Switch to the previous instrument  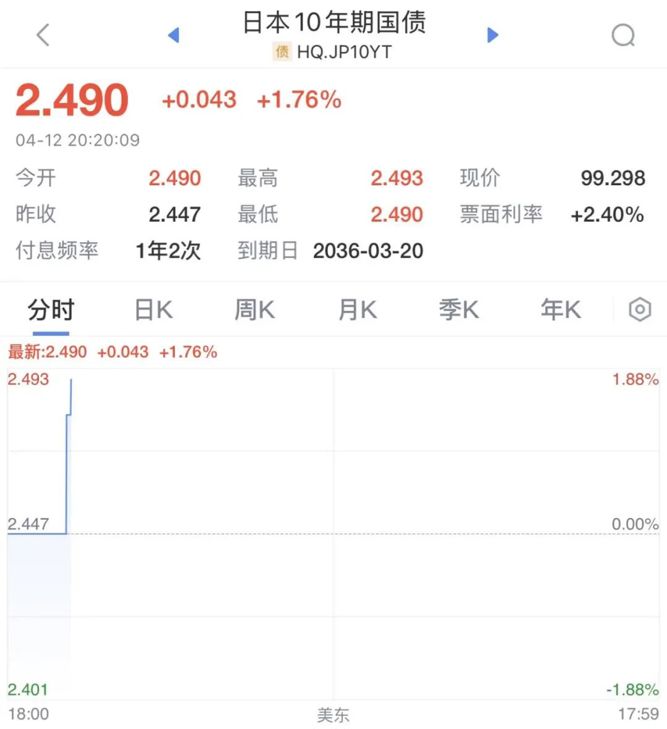[x=173, y=35]
